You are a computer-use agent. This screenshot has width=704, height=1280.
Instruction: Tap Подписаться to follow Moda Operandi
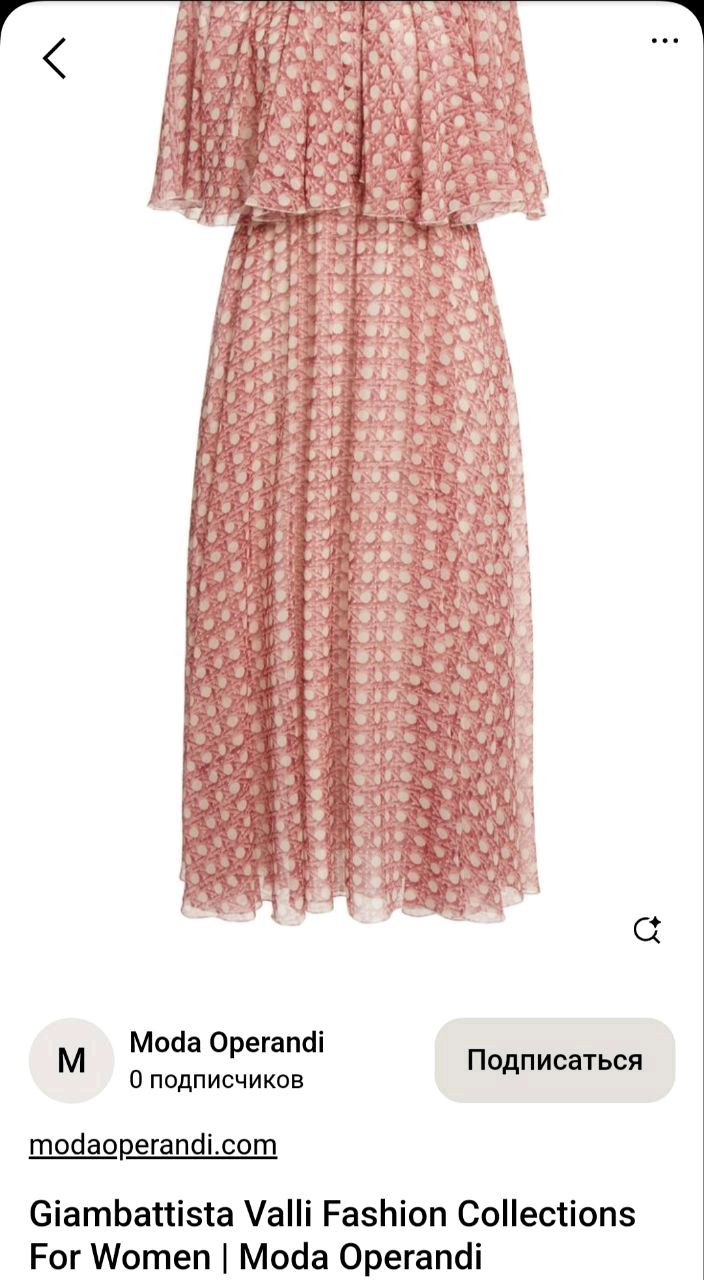click(x=555, y=1060)
